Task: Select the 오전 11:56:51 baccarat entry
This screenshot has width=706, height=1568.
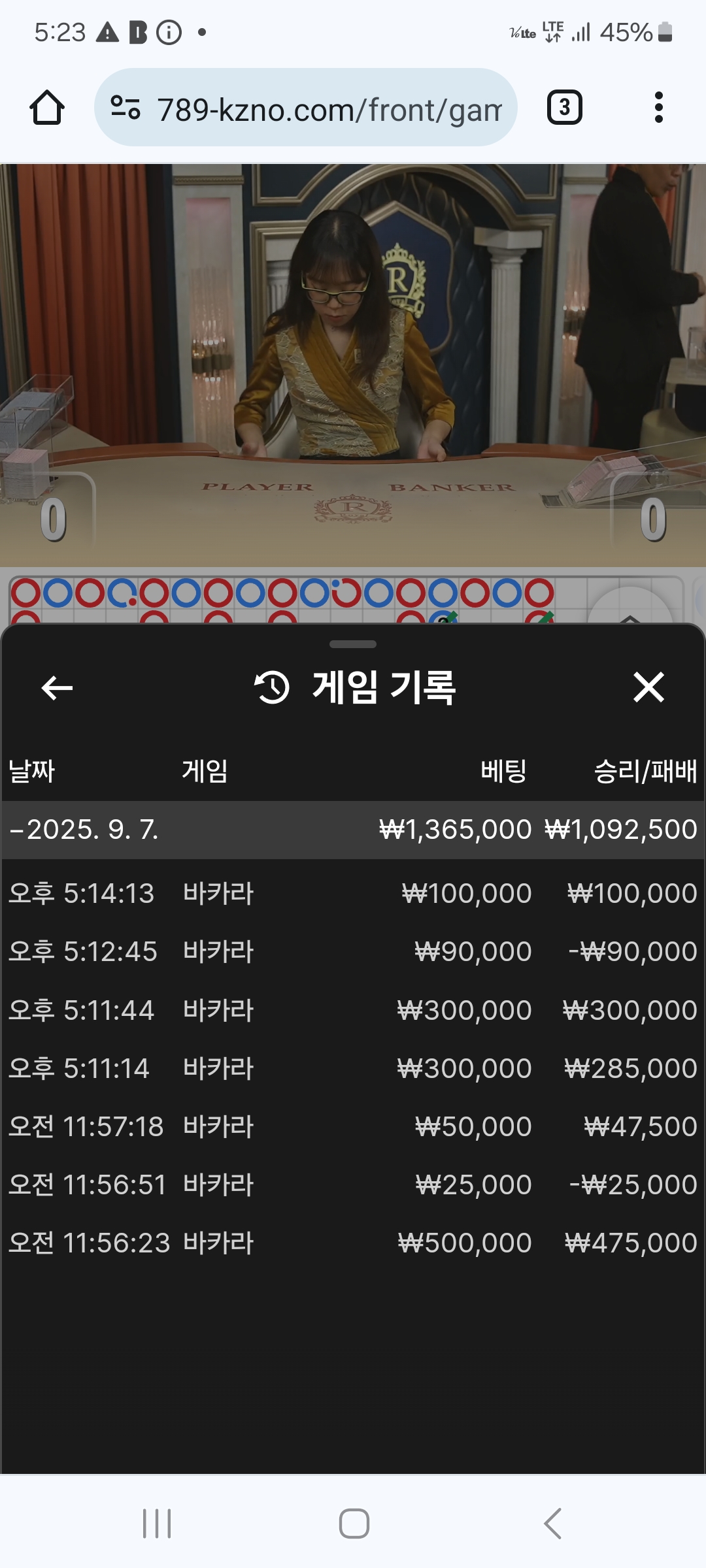Action: pyautogui.click(x=353, y=1184)
